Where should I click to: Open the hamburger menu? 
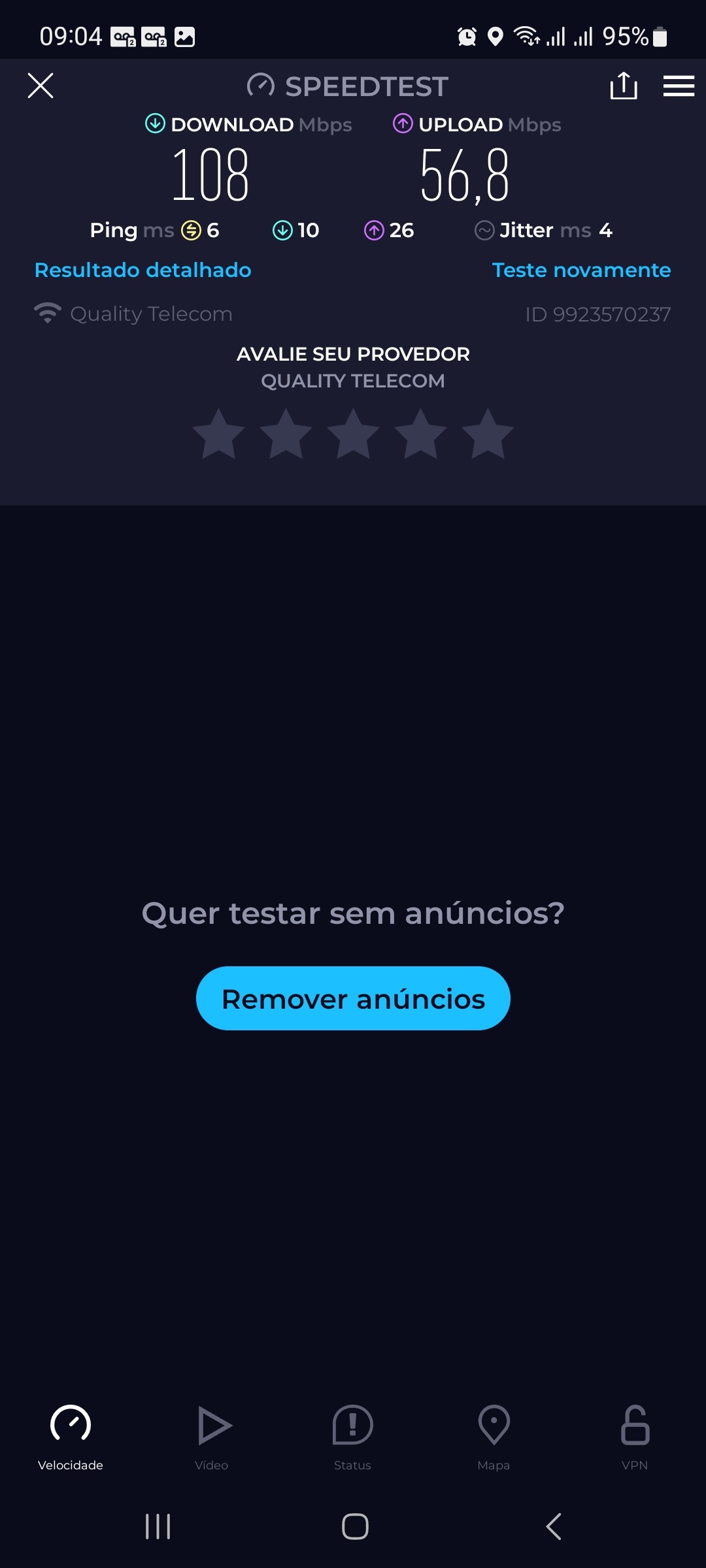679,86
